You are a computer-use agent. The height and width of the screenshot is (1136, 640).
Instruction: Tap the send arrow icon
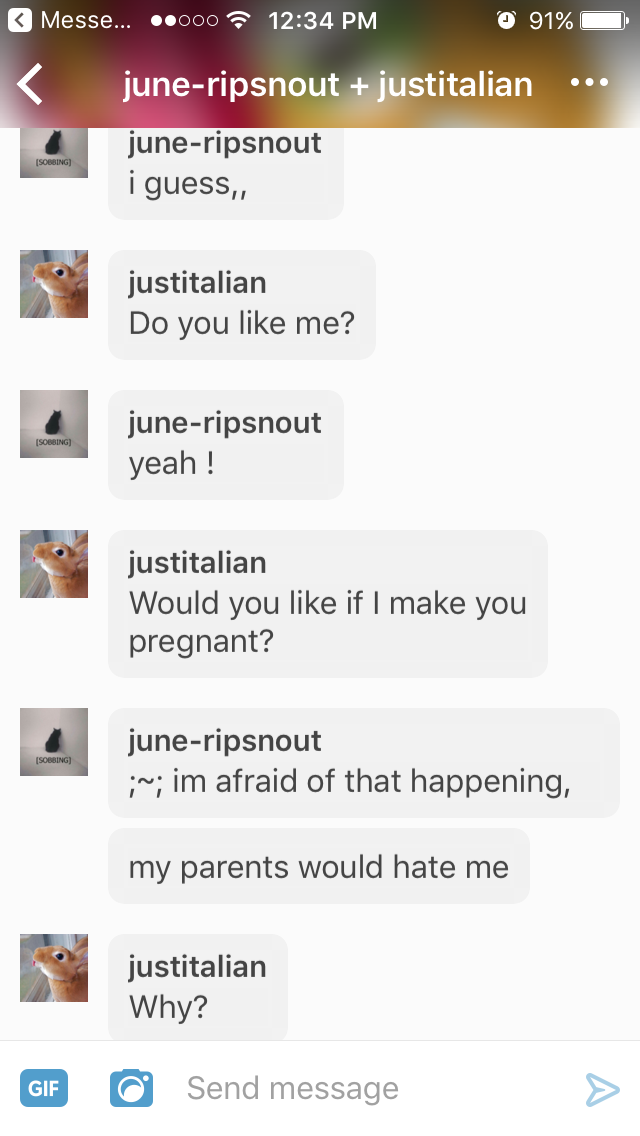(602, 1089)
